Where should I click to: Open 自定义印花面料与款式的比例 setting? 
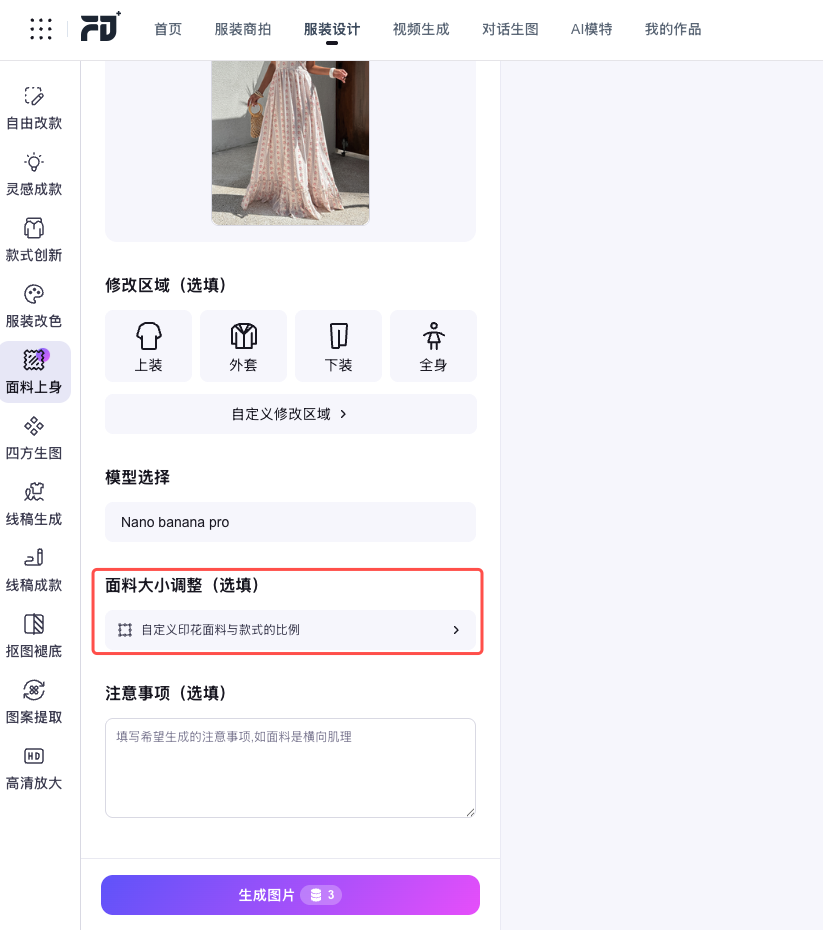291,630
